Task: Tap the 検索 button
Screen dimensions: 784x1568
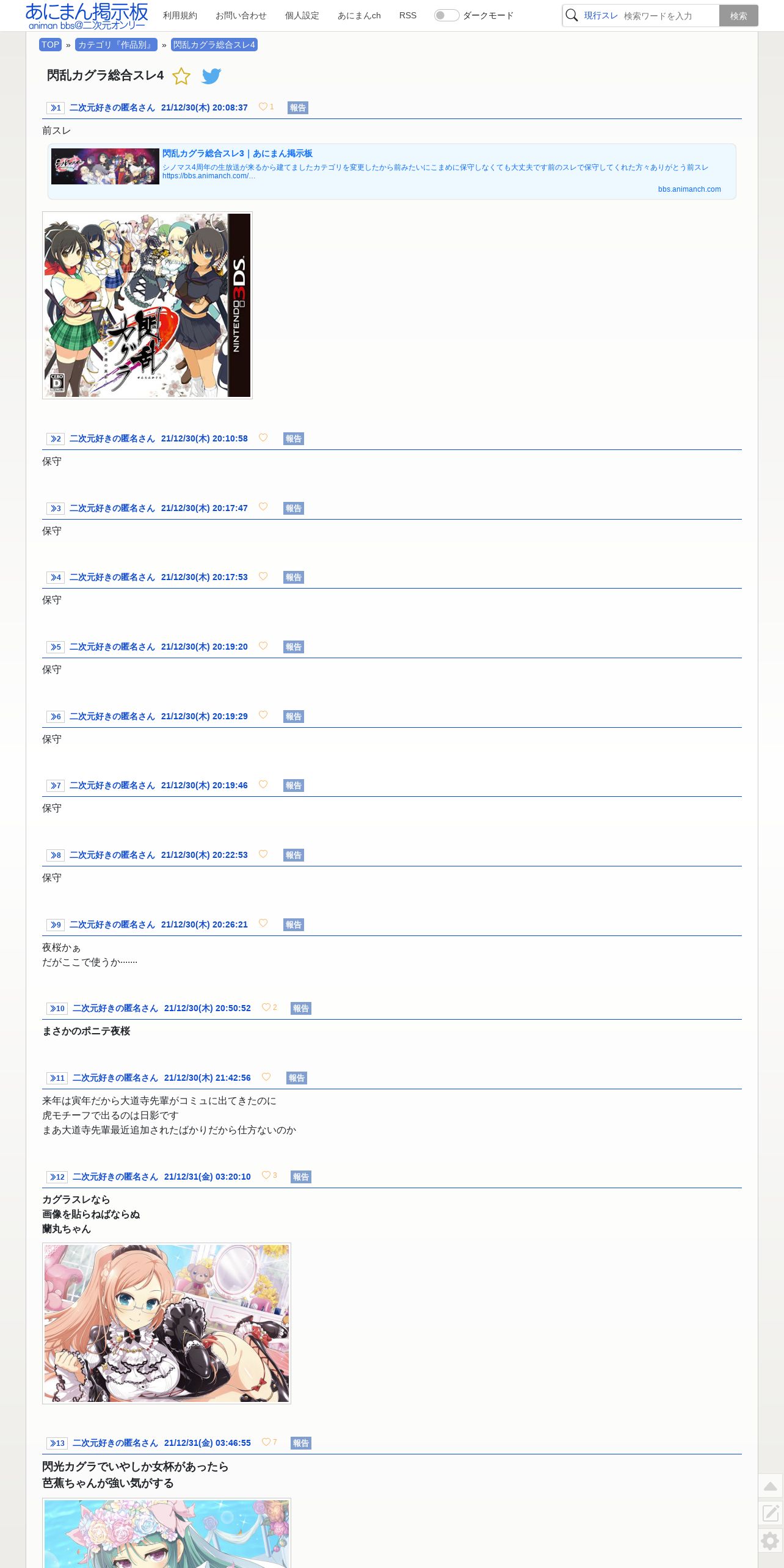Action: 738,16
